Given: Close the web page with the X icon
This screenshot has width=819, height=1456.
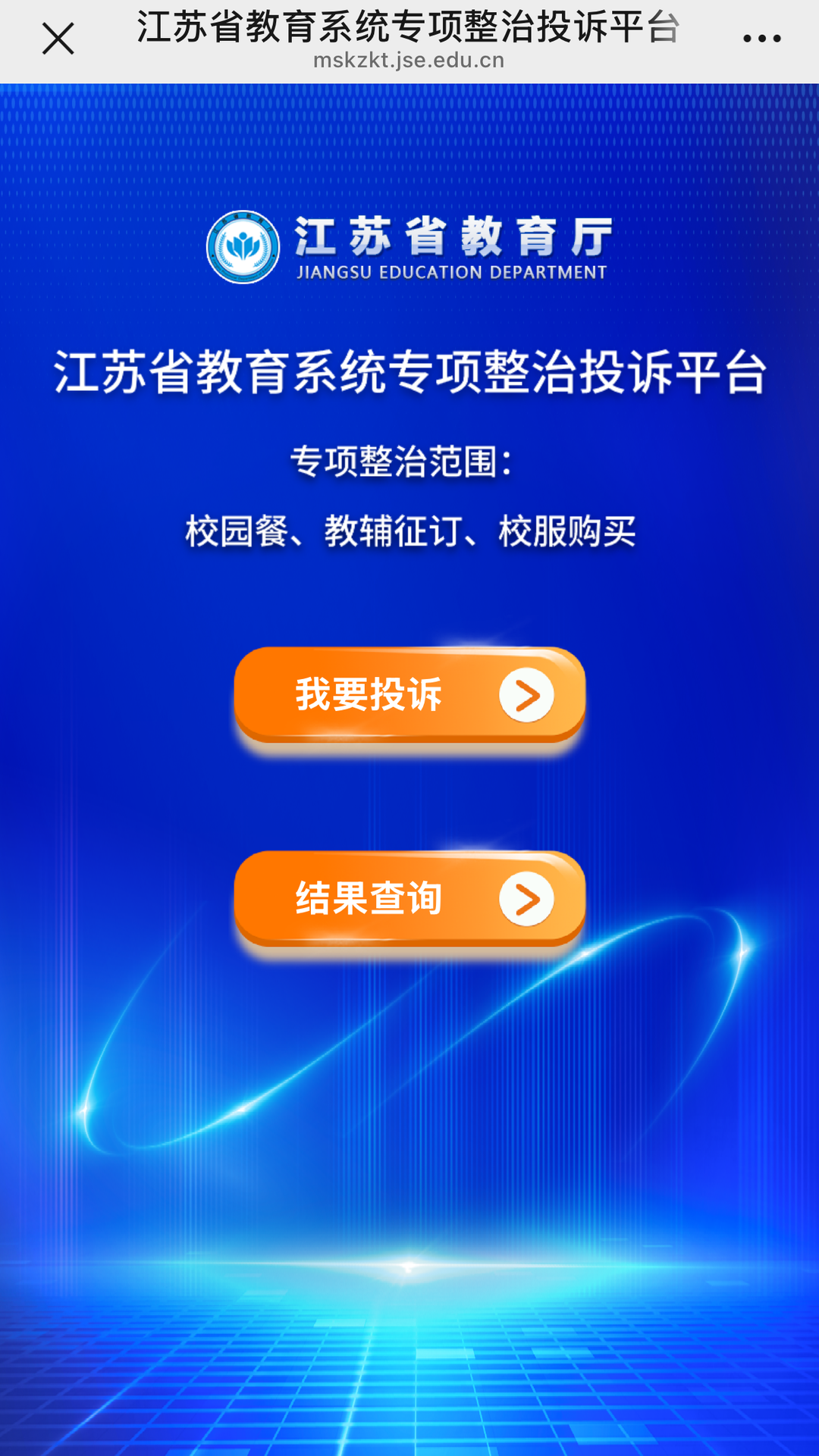Looking at the screenshot, I should 58,39.
